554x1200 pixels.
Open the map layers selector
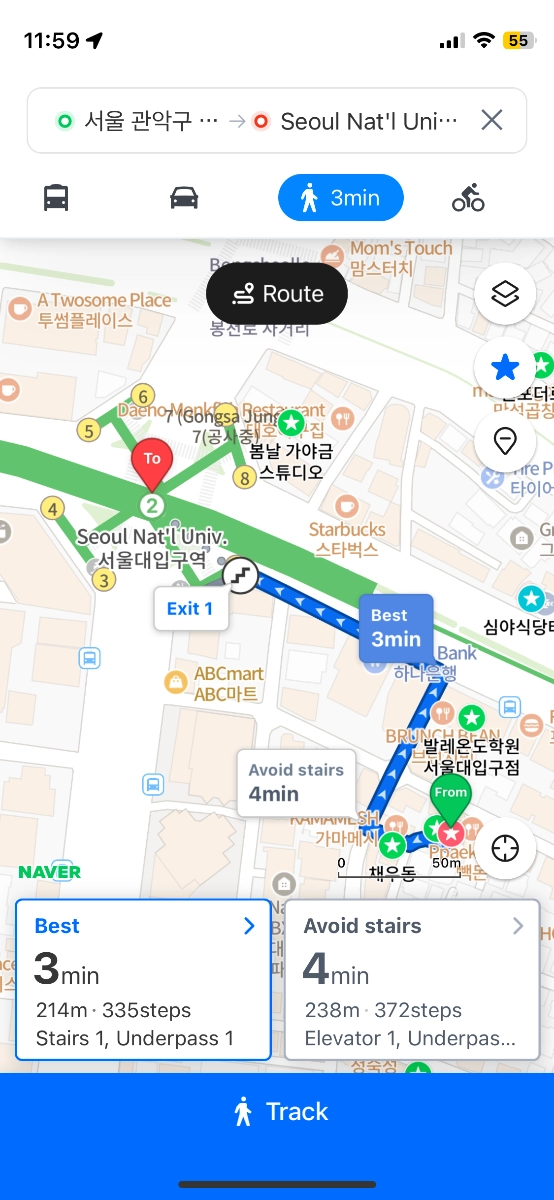[505, 294]
